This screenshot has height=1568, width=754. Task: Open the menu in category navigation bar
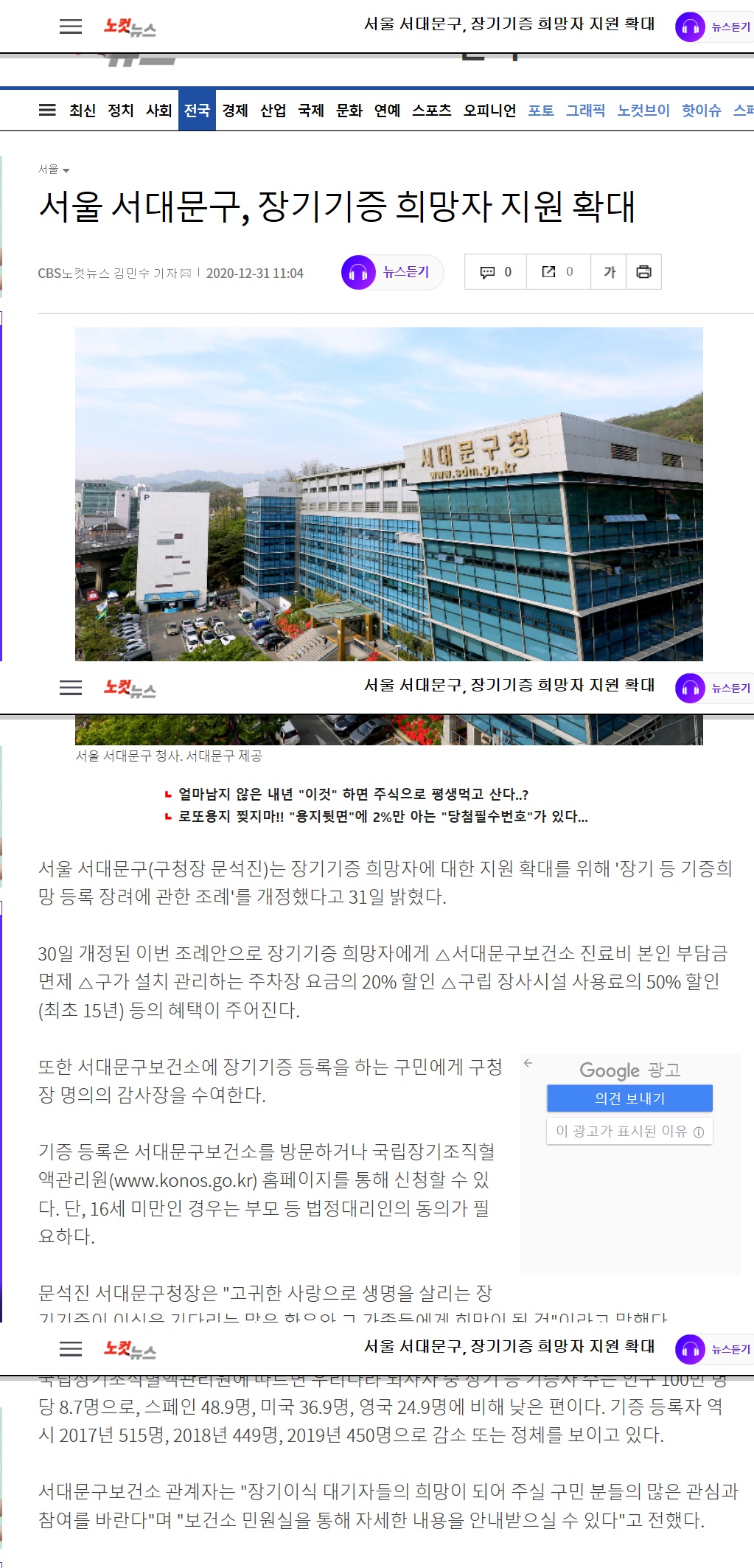[x=47, y=111]
